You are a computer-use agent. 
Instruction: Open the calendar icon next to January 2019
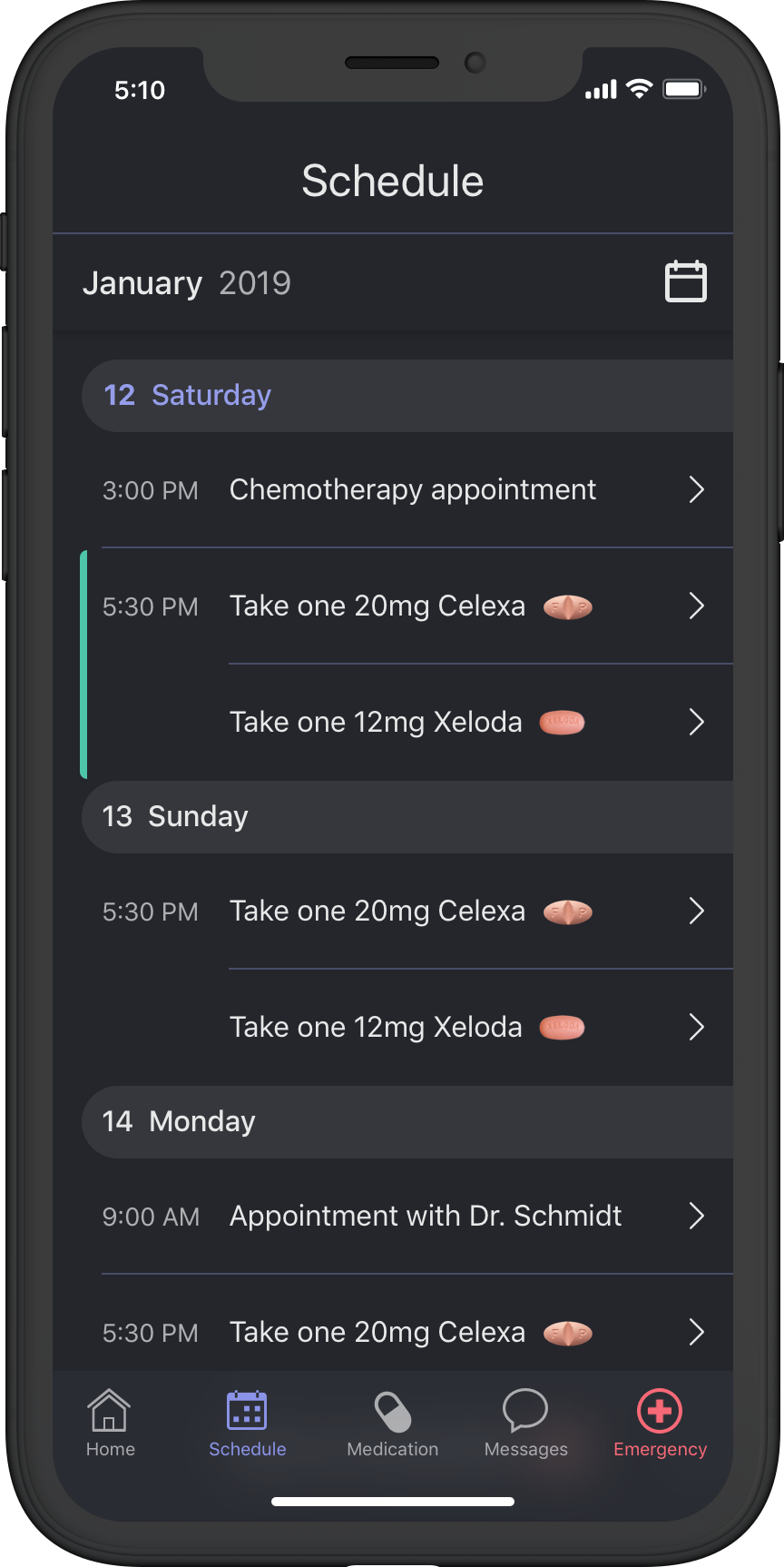pos(685,281)
